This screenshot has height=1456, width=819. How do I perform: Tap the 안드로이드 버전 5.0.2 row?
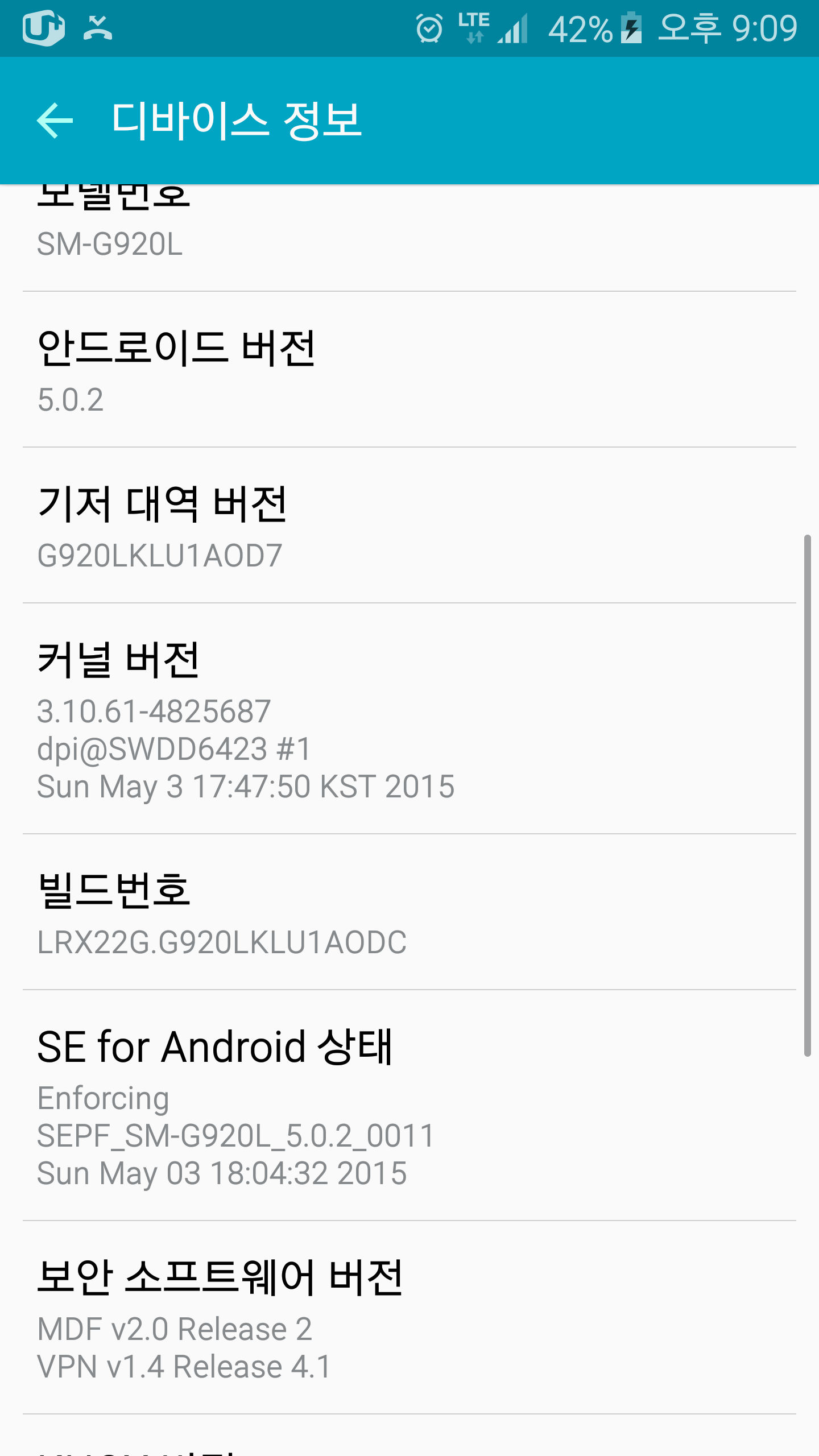point(409,370)
